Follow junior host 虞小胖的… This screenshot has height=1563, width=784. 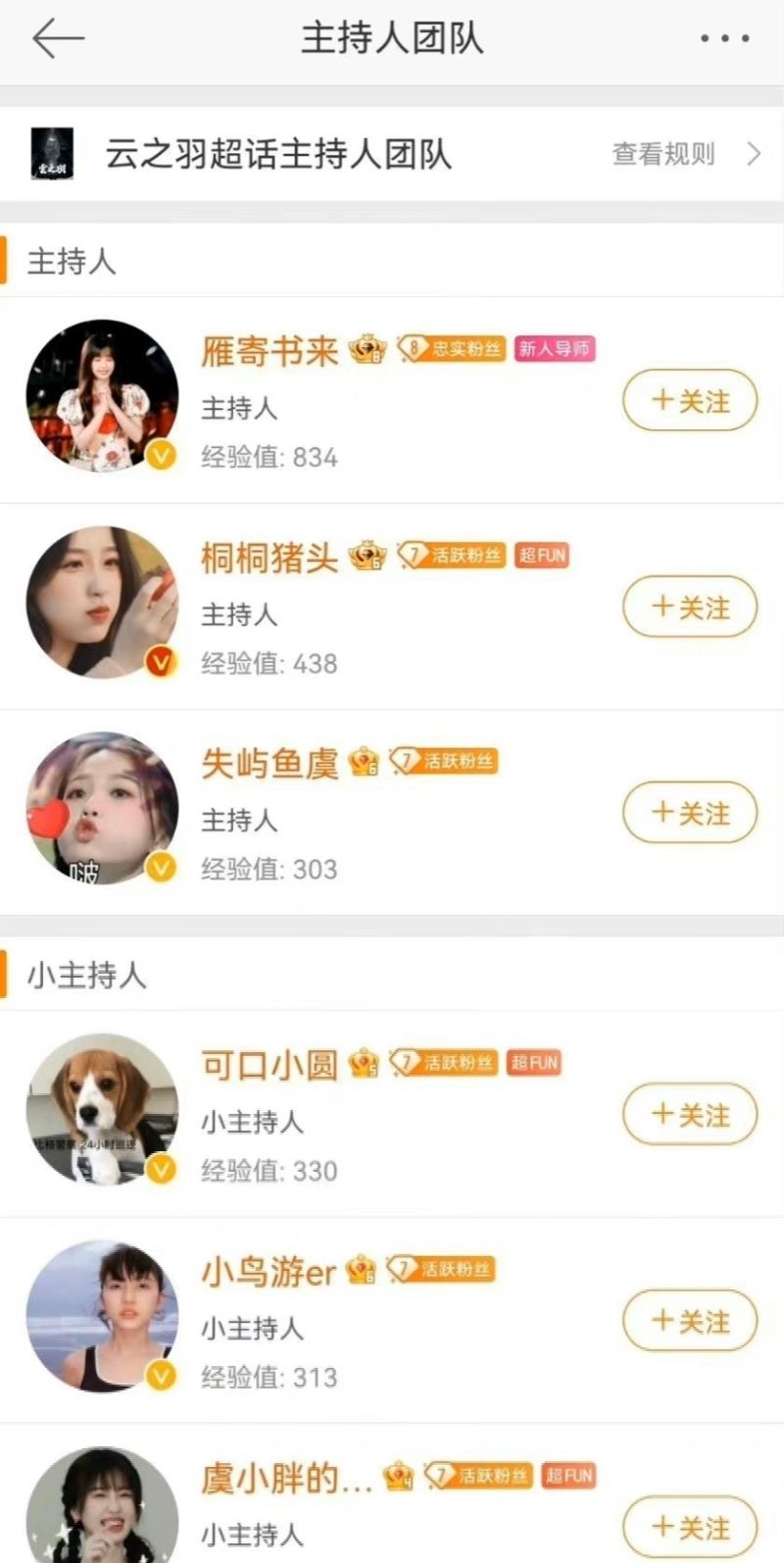690,1527
